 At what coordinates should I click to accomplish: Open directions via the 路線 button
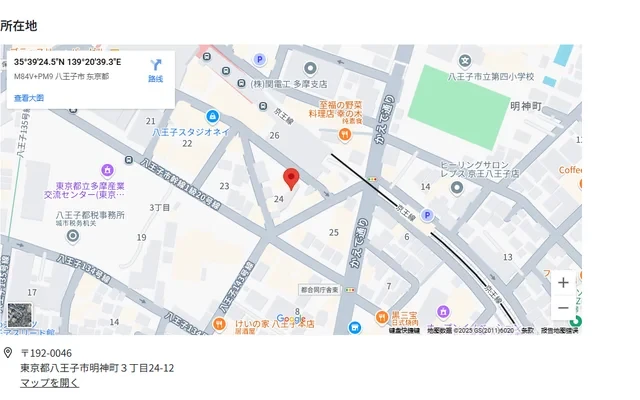155,70
